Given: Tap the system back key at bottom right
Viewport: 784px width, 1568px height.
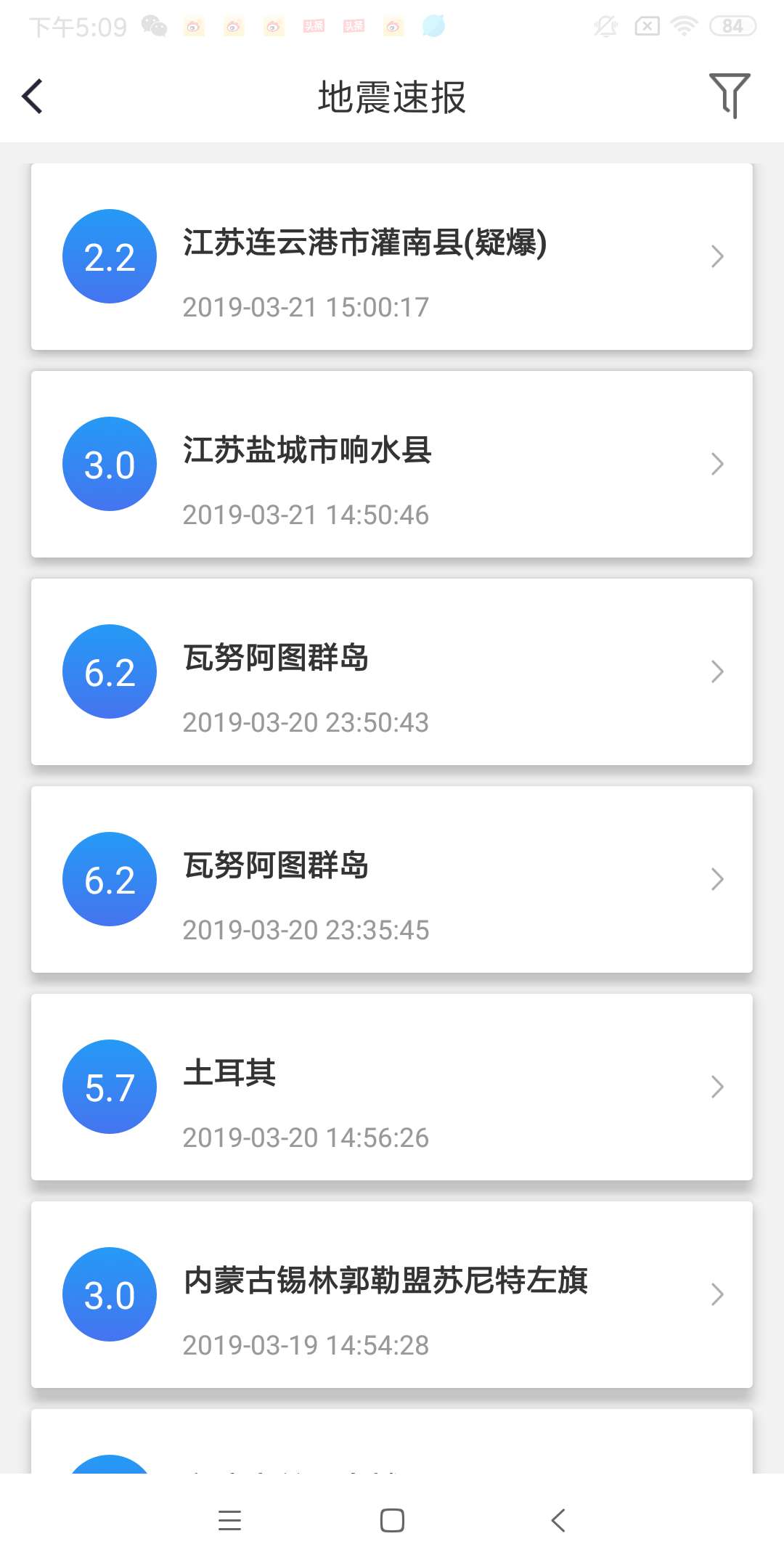Looking at the screenshot, I should 558,1522.
